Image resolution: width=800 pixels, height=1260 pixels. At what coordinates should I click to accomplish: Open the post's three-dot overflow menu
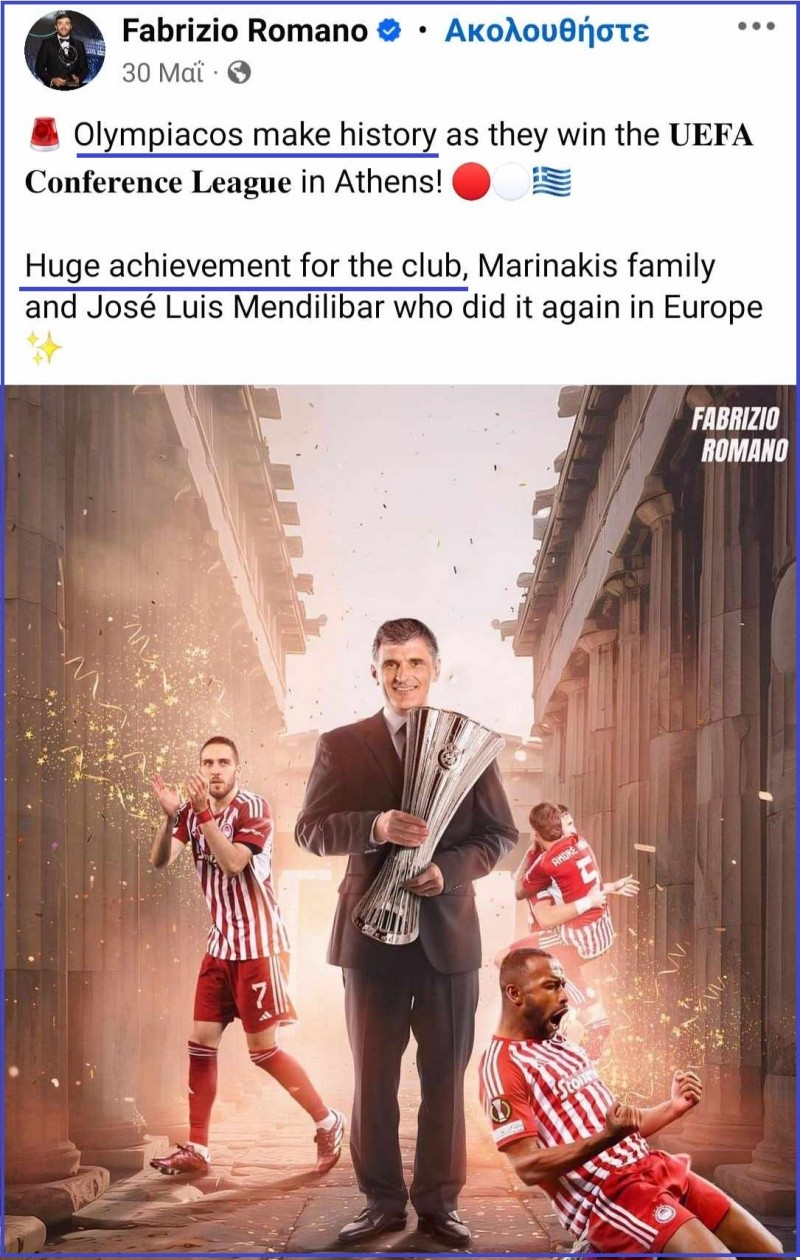[756, 27]
